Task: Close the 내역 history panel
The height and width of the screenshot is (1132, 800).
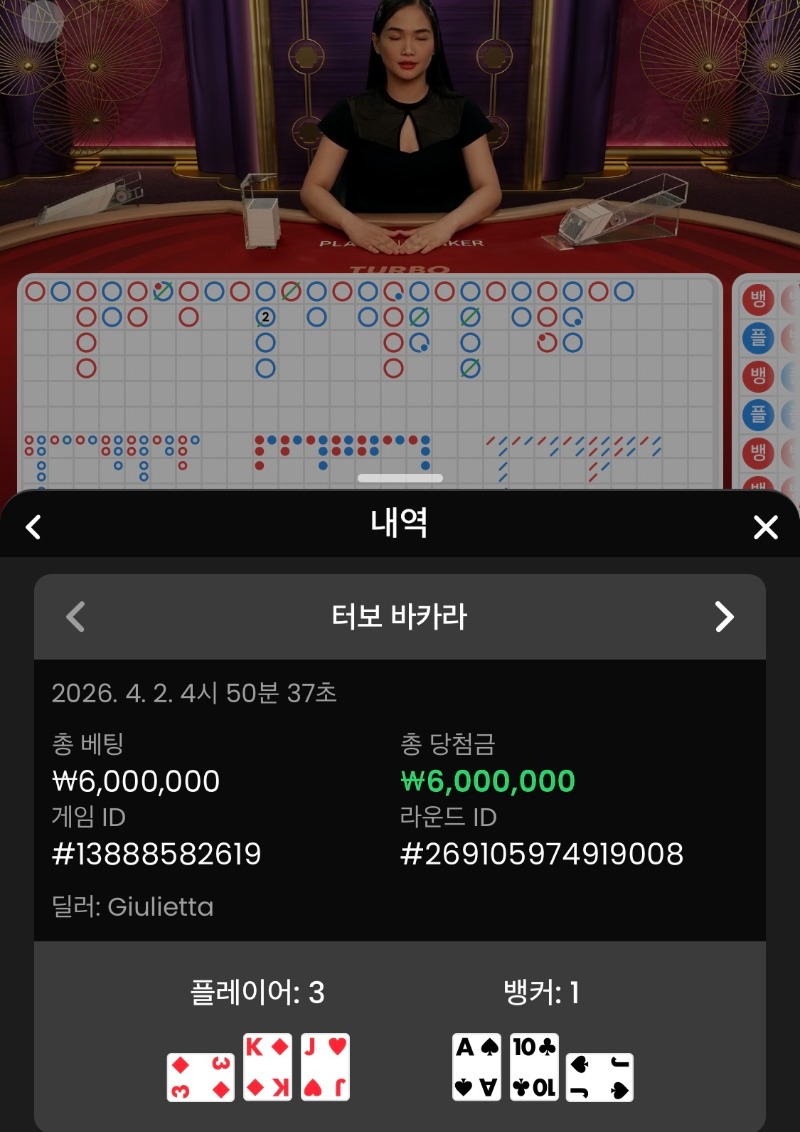Action: pyautogui.click(x=765, y=527)
